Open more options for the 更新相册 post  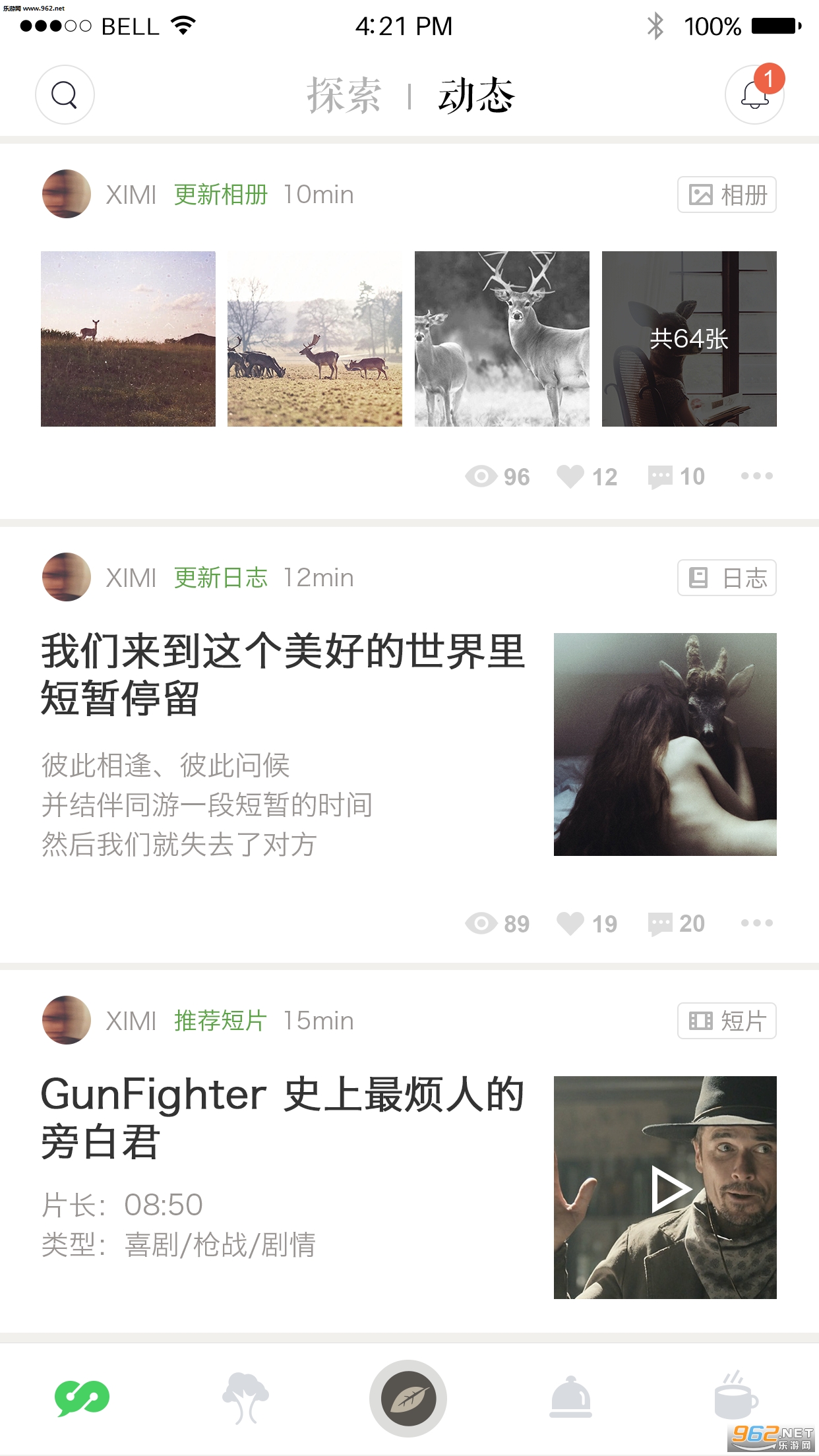pyautogui.click(x=756, y=476)
